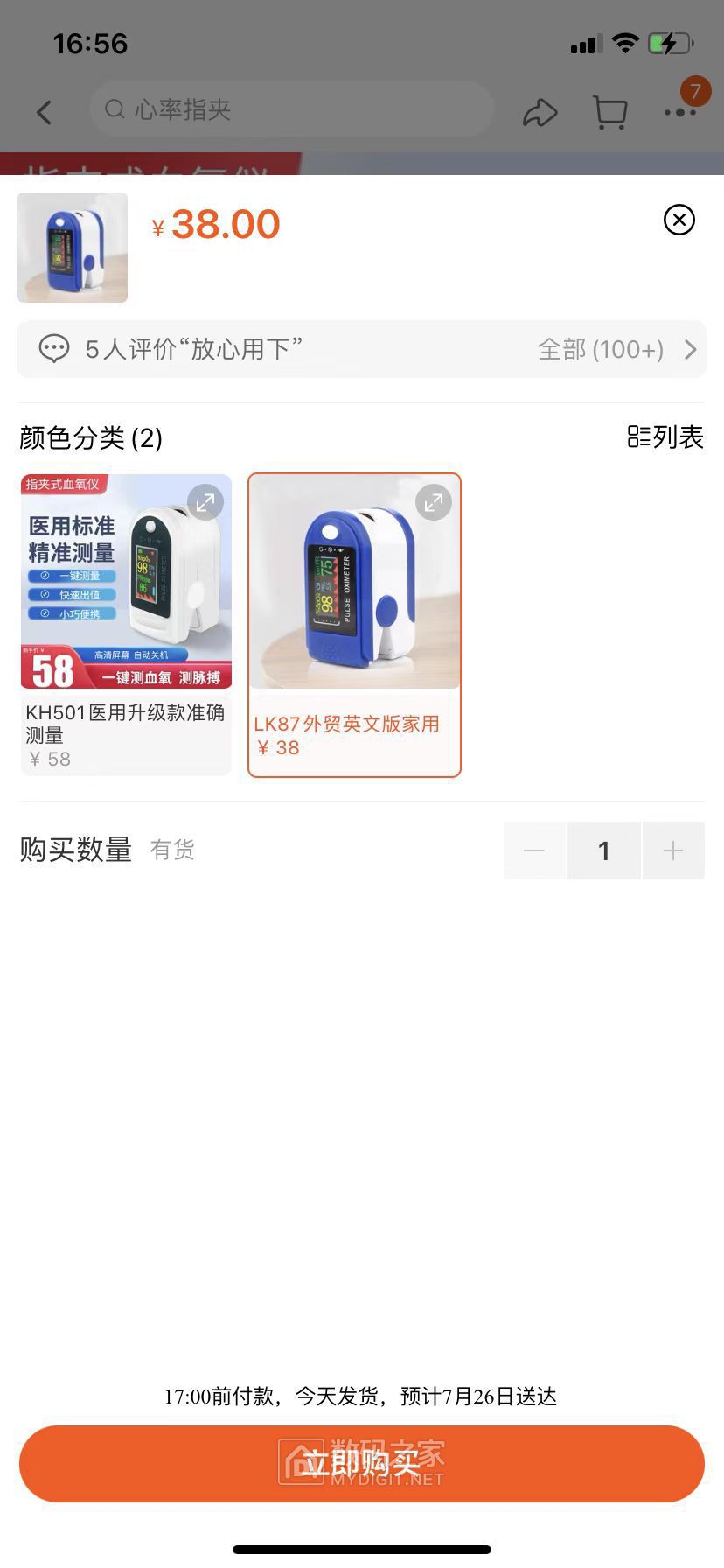724x1568 pixels.
Task: Close the product options sheet
Action: (x=679, y=220)
